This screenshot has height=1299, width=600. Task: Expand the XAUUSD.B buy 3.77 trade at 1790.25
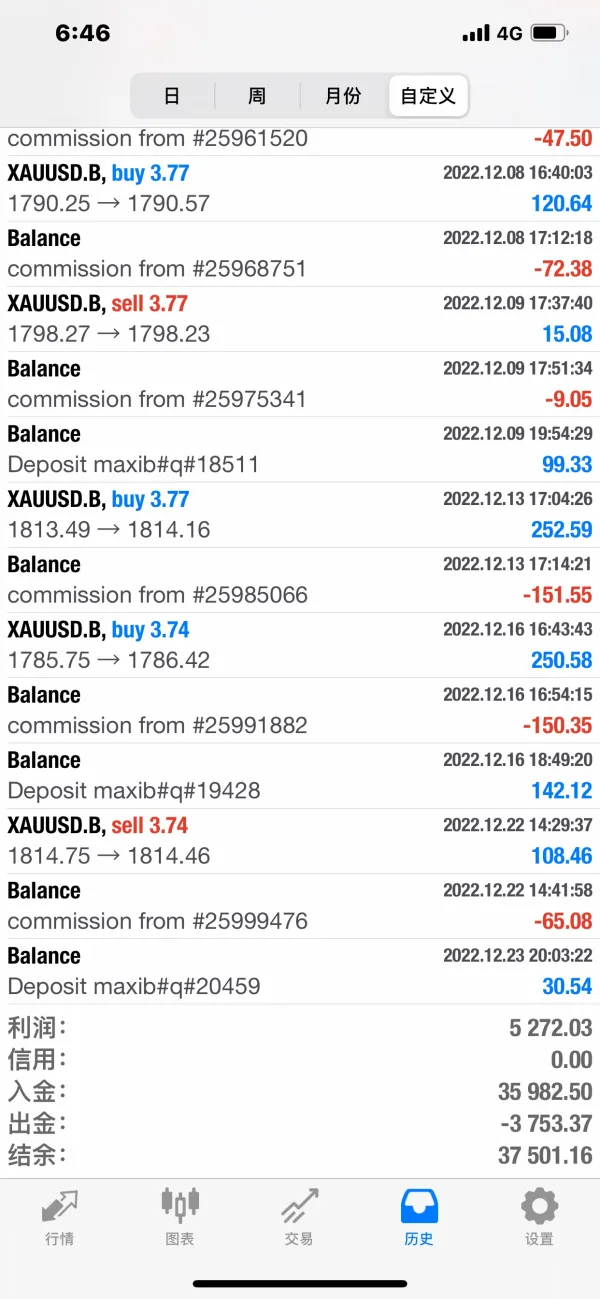(300, 188)
